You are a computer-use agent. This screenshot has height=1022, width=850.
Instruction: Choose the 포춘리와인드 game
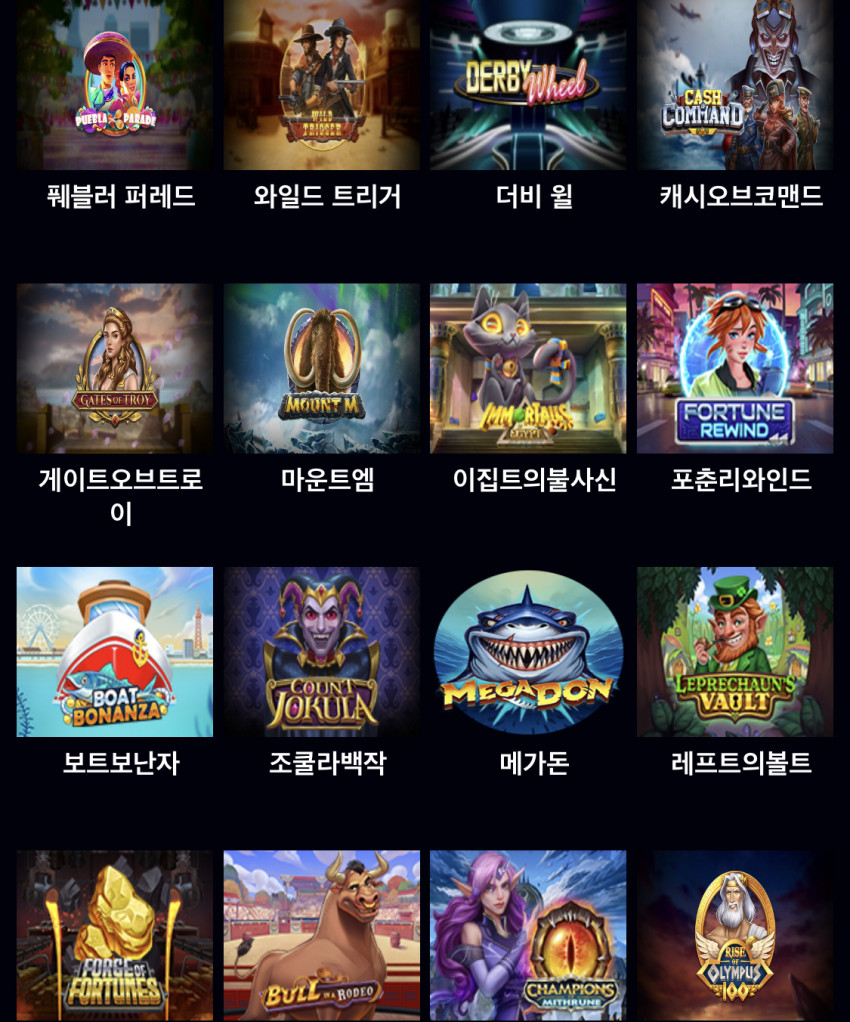735,368
